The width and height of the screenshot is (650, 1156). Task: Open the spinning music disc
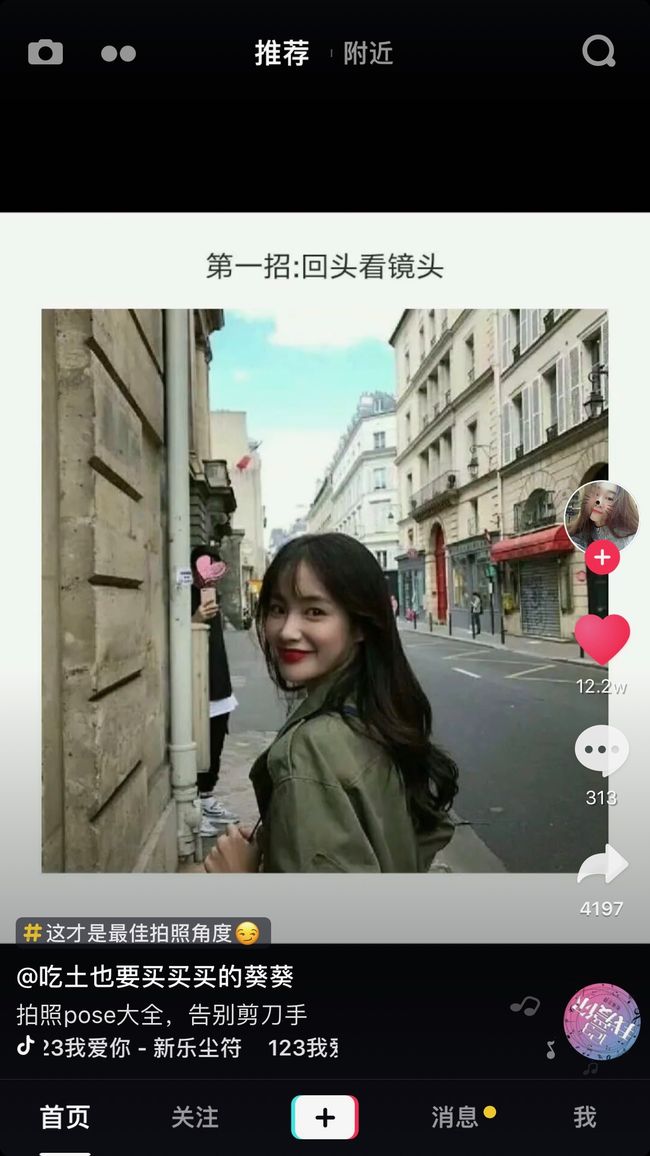click(x=602, y=1021)
